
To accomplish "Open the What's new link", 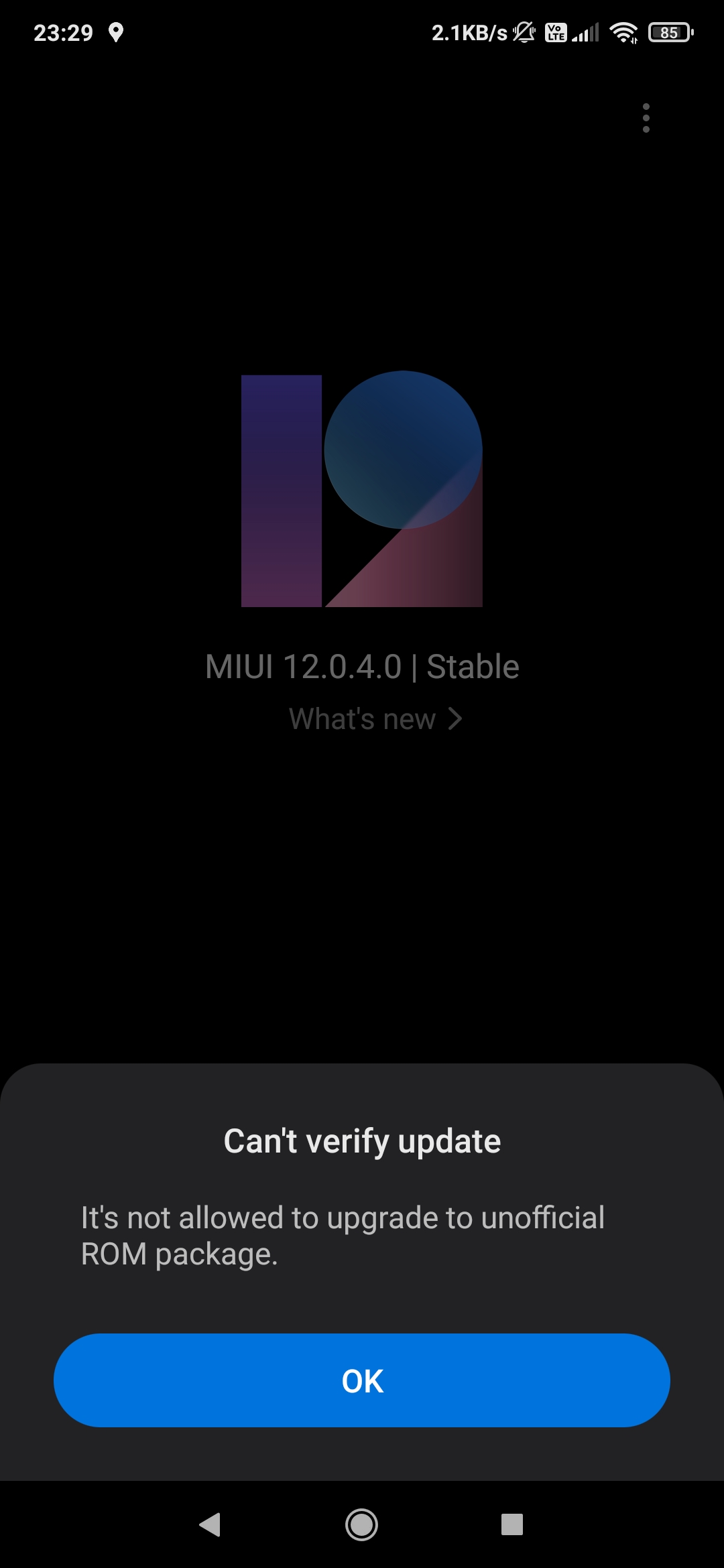I will pyautogui.click(x=375, y=719).
